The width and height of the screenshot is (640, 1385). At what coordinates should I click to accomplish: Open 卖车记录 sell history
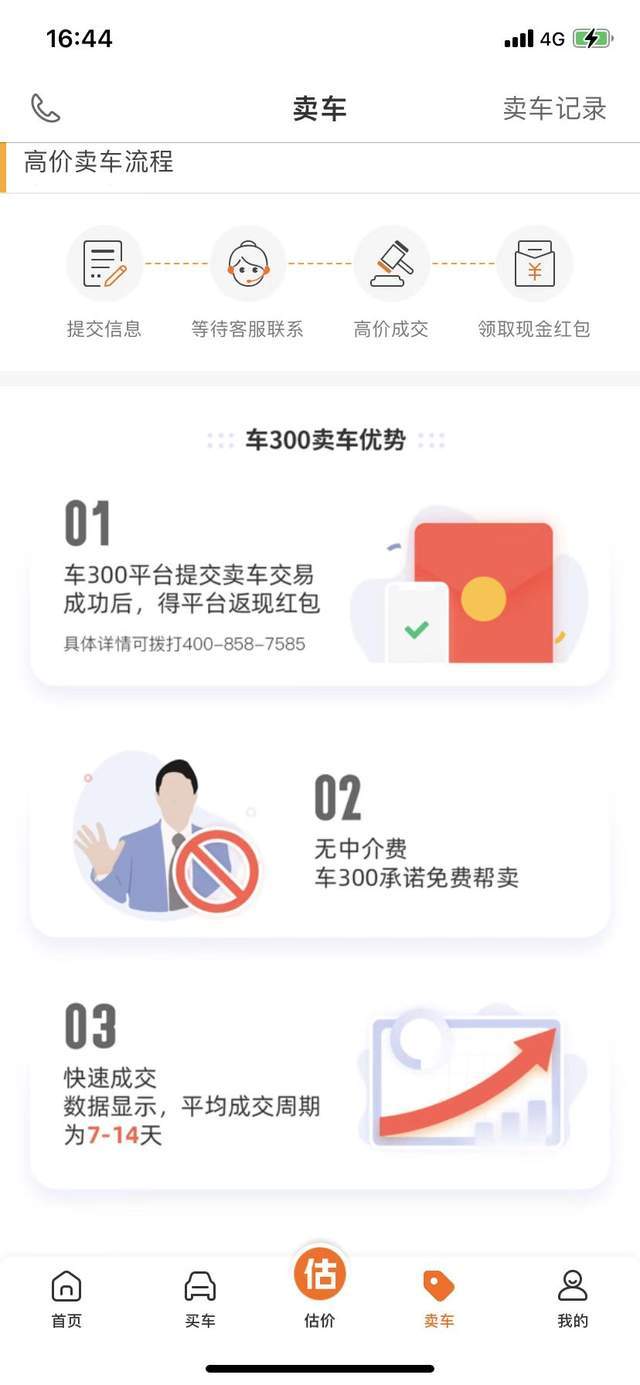pyautogui.click(x=554, y=109)
